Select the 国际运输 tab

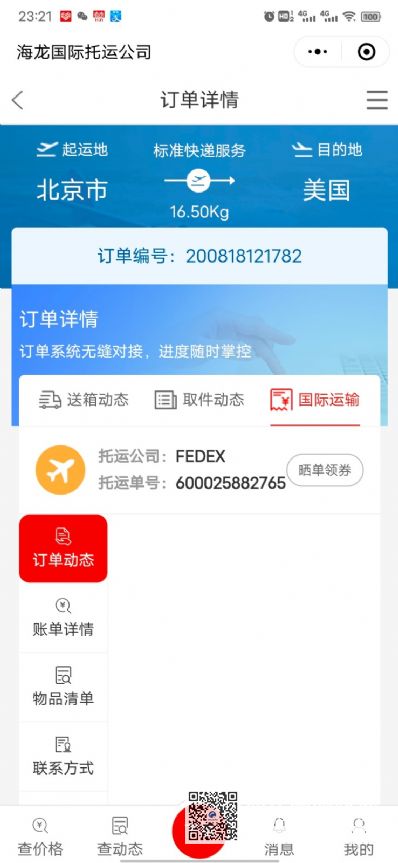tap(315, 400)
